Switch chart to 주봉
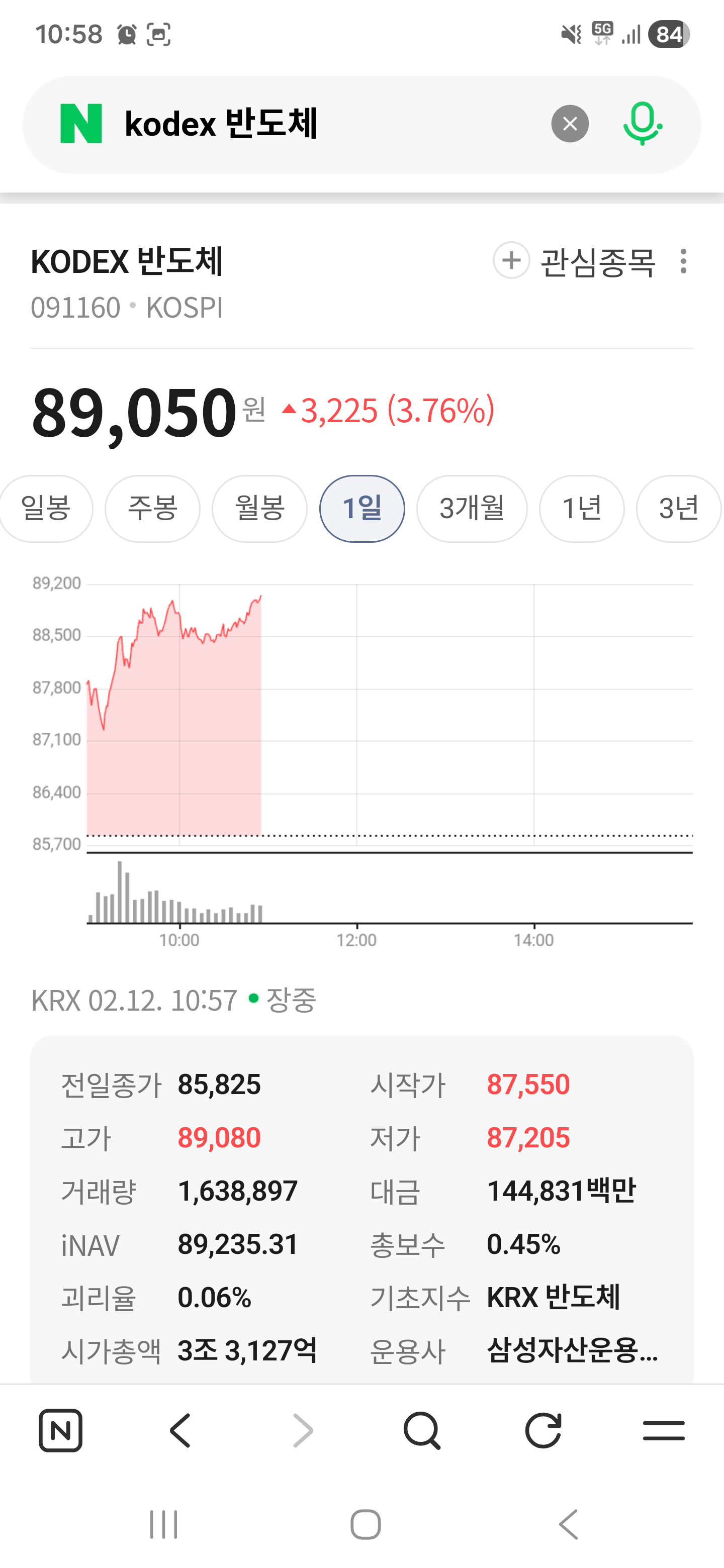Screen dimensions: 724x1568 152,509
